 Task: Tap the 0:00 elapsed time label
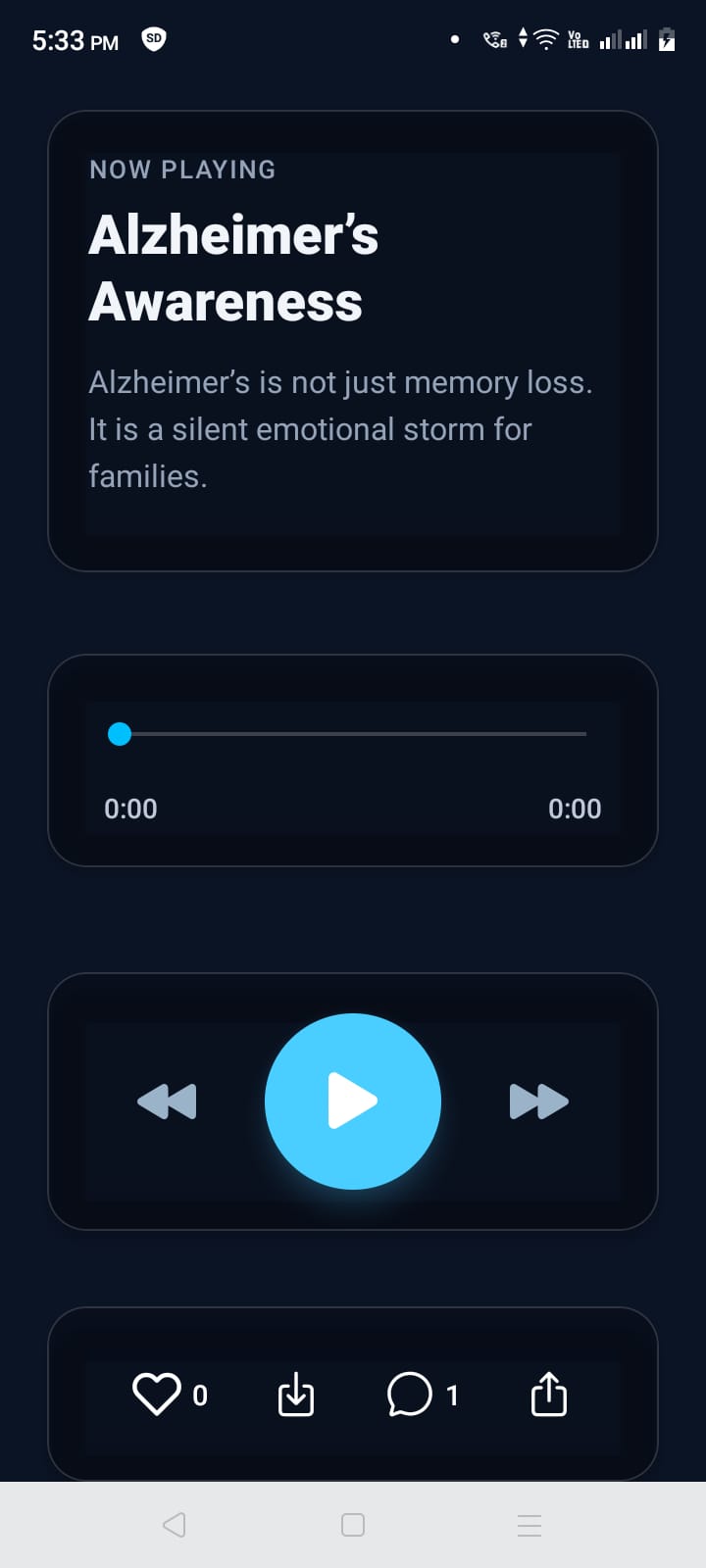130,808
